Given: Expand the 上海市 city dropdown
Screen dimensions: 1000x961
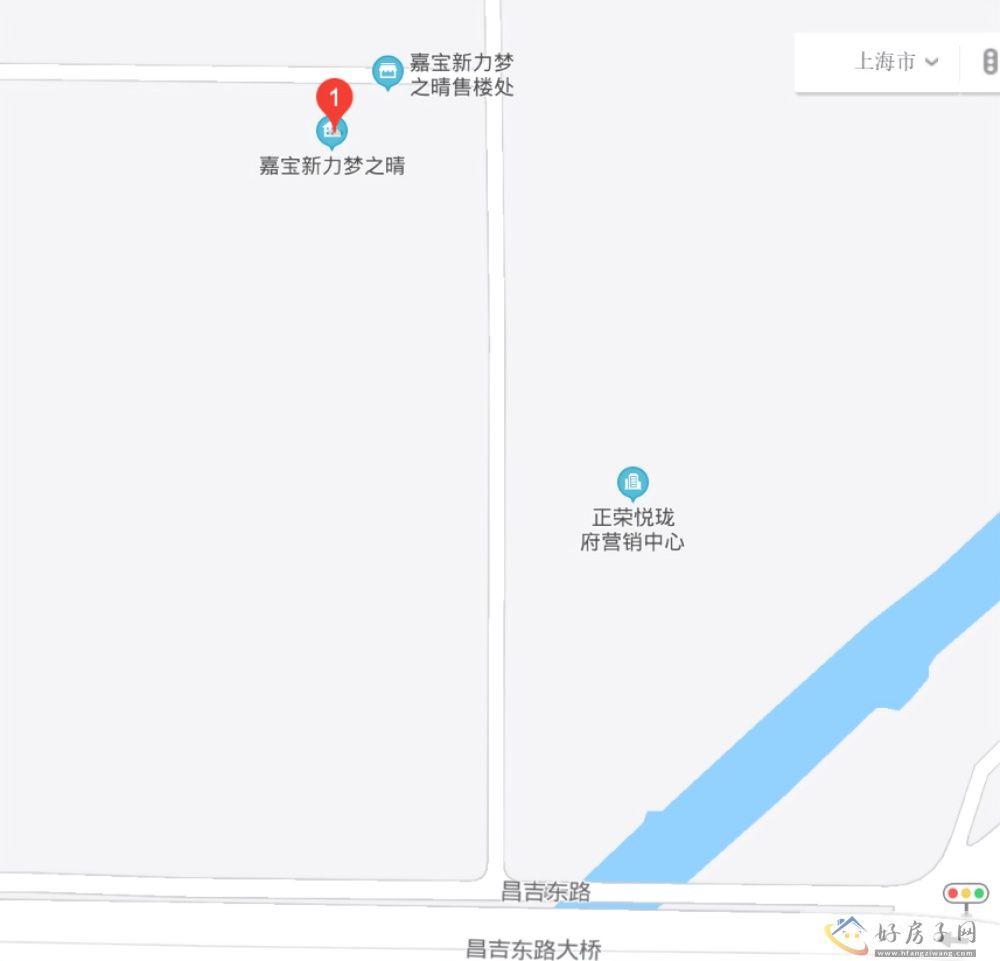Looking at the screenshot, I should pos(895,62).
